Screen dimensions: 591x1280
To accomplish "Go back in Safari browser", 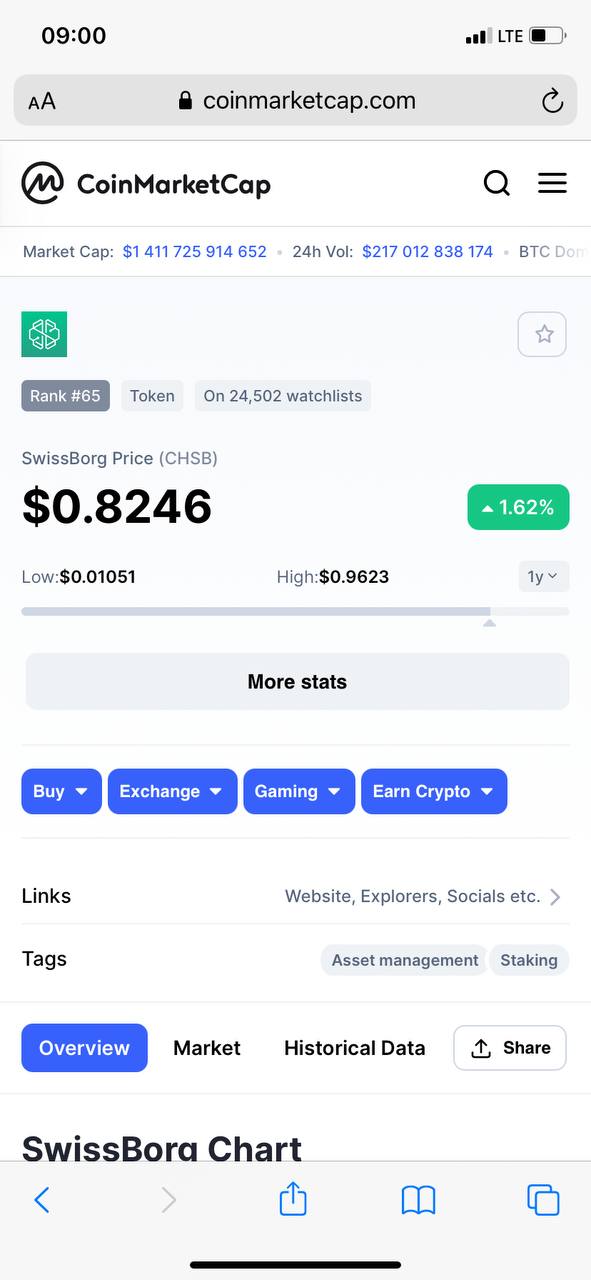I will 42,1199.
